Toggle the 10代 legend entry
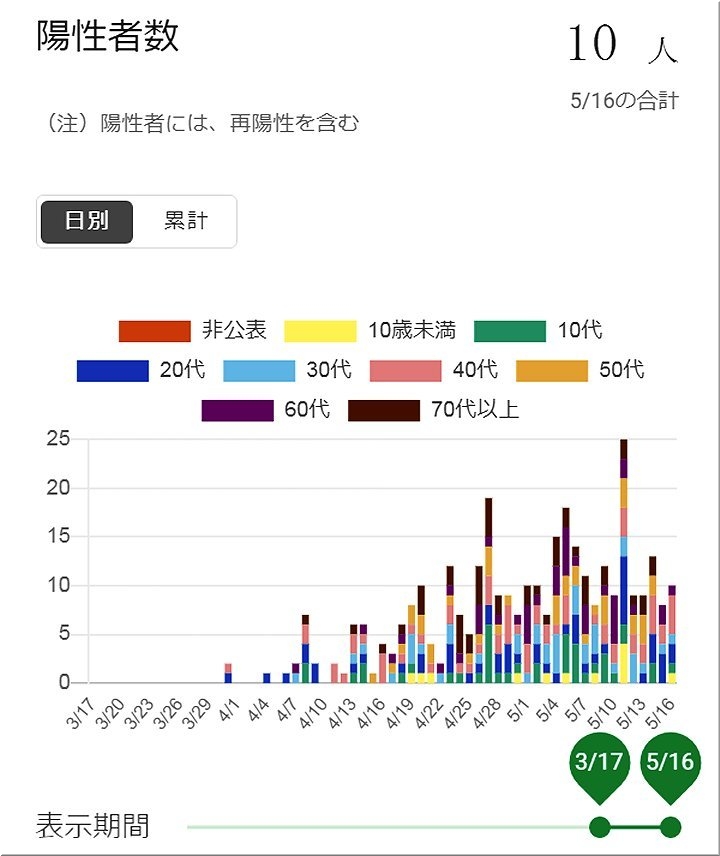This screenshot has width=720, height=856. [x=538, y=330]
